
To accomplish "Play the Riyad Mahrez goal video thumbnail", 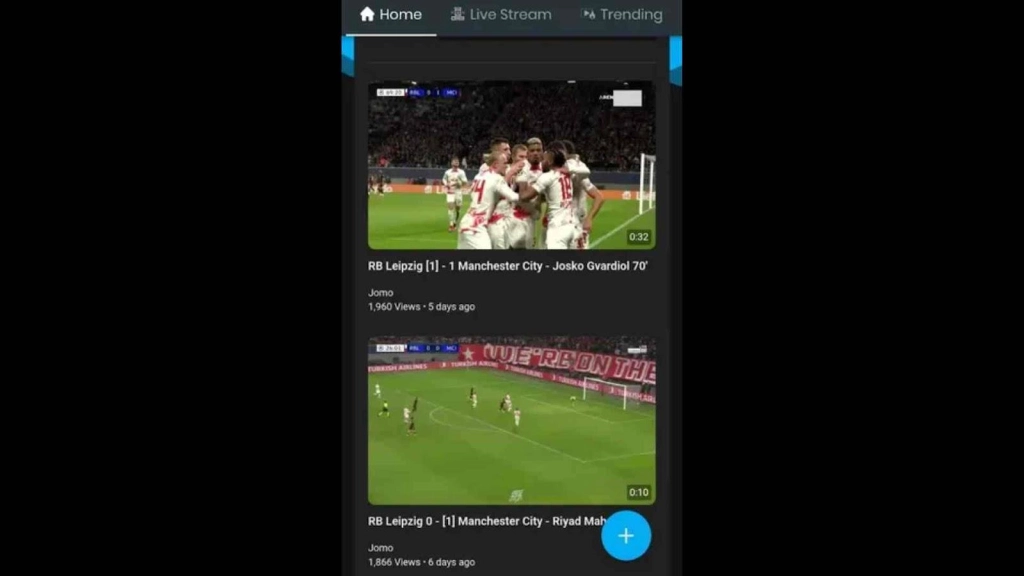I will coord(511,421).
